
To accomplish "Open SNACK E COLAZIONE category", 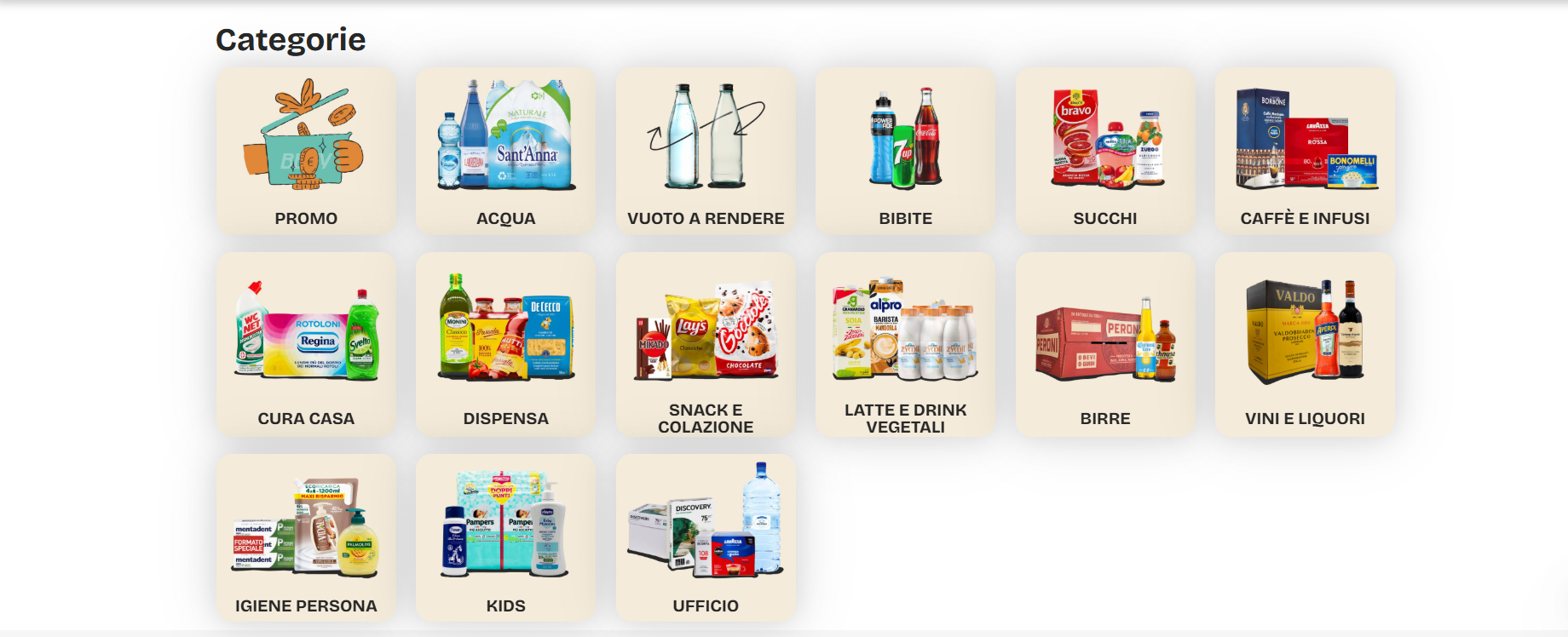I will coord(706,345).
